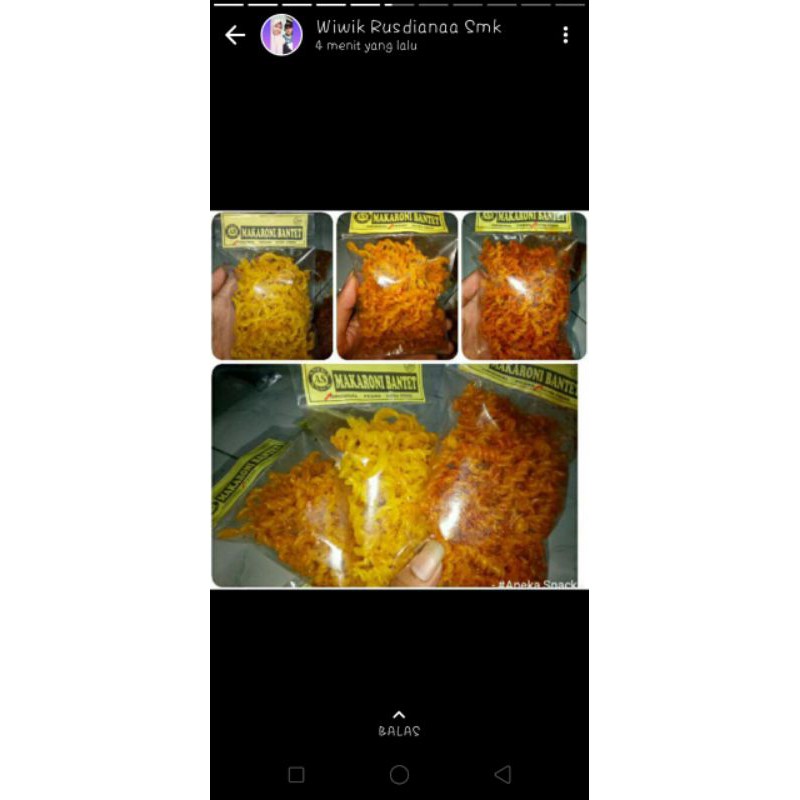Open the three-dot overflow menu

tap(565, 36)
